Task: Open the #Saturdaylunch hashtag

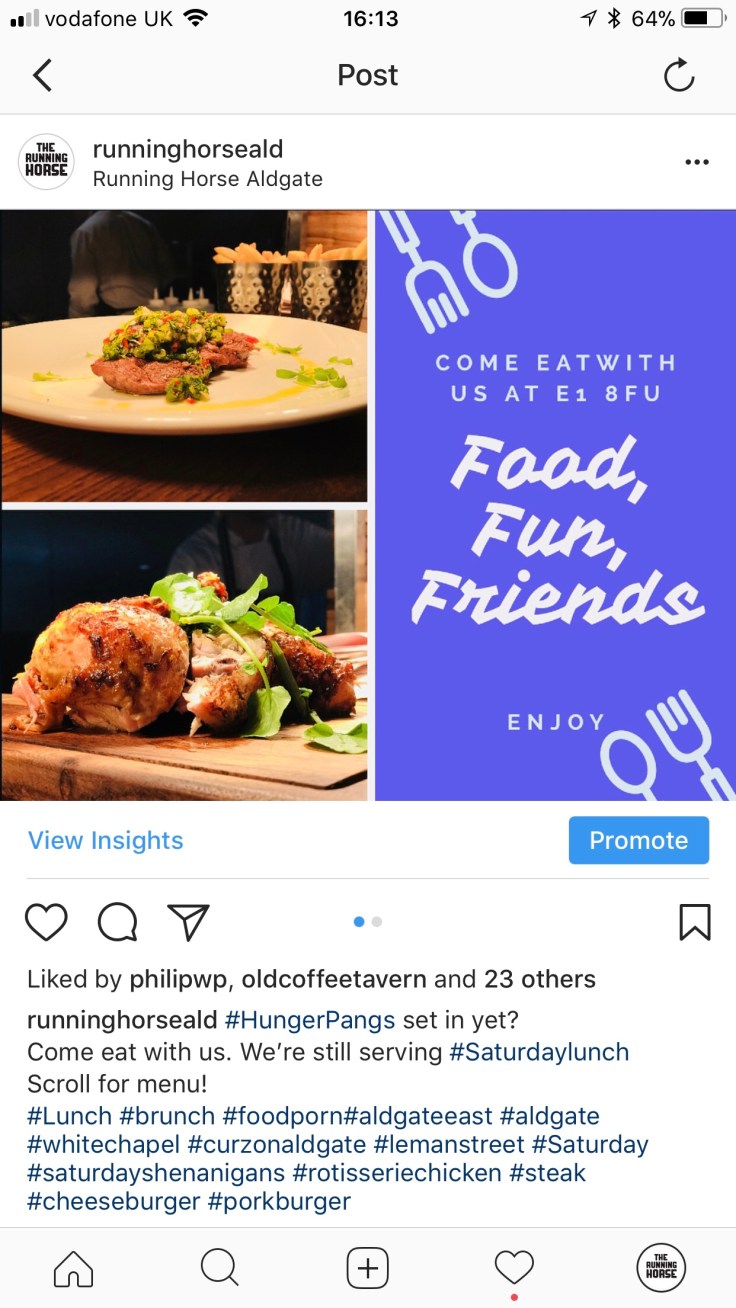Action: point(539,1052)
